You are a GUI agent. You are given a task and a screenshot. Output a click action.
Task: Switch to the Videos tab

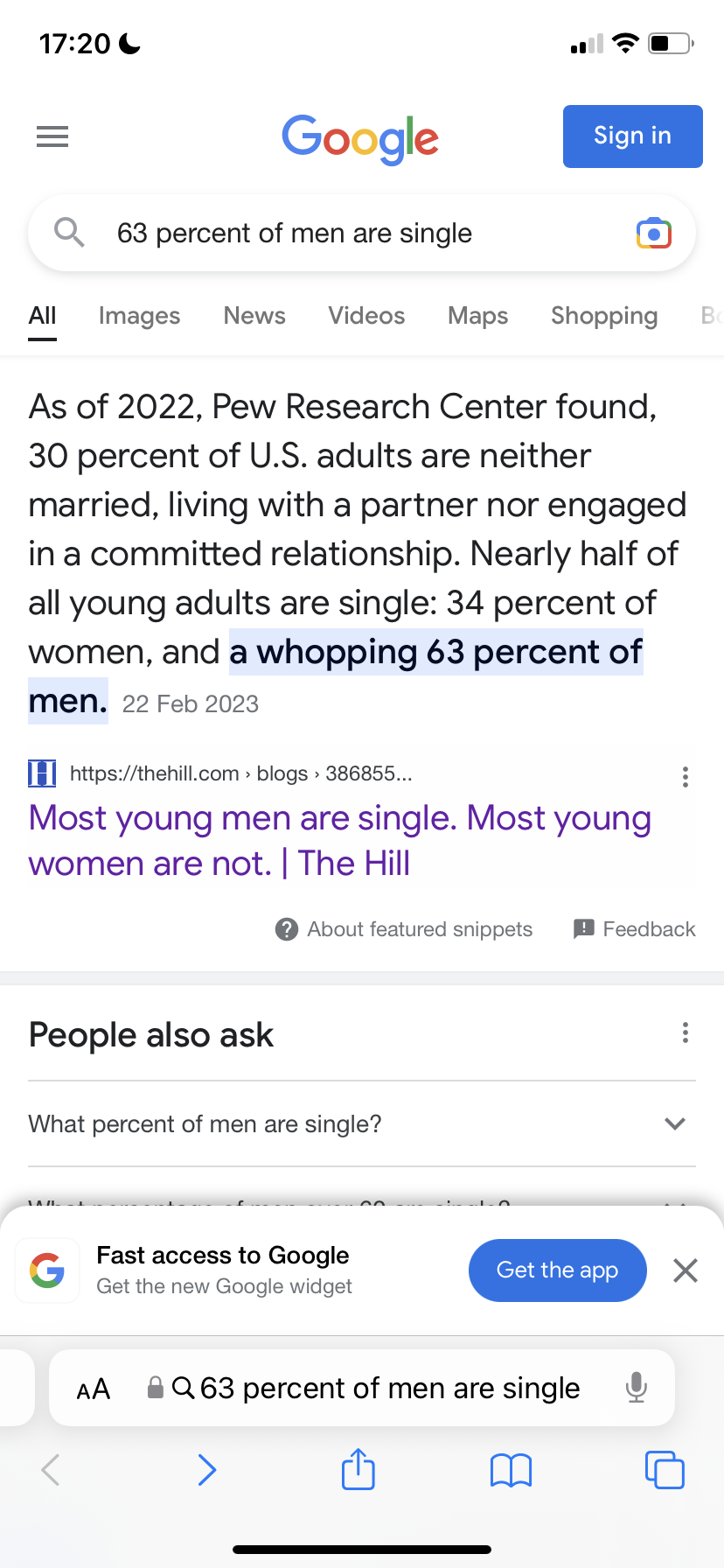(366, 316)
